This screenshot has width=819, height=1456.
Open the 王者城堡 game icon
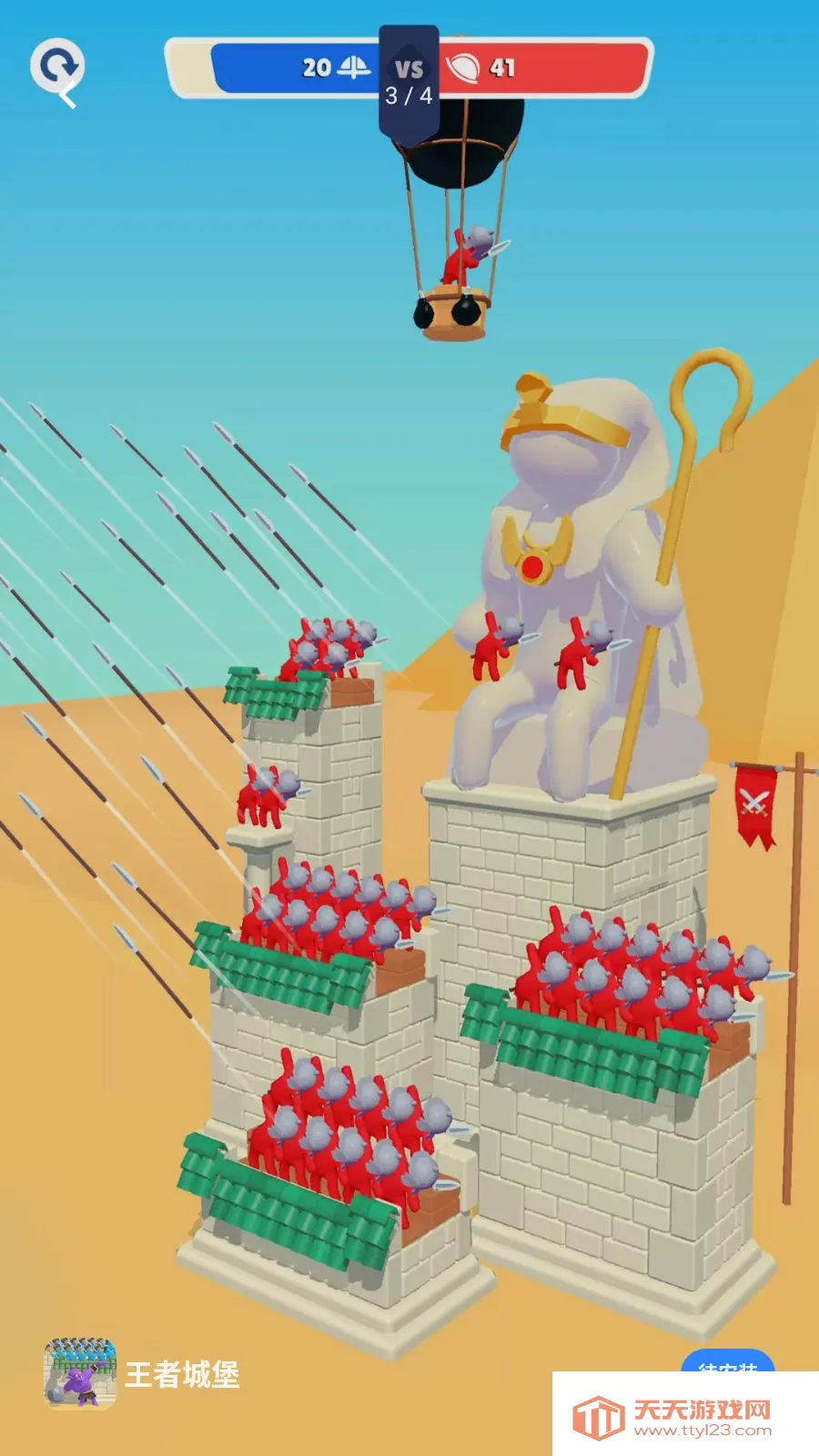[x=80, y=1373]
